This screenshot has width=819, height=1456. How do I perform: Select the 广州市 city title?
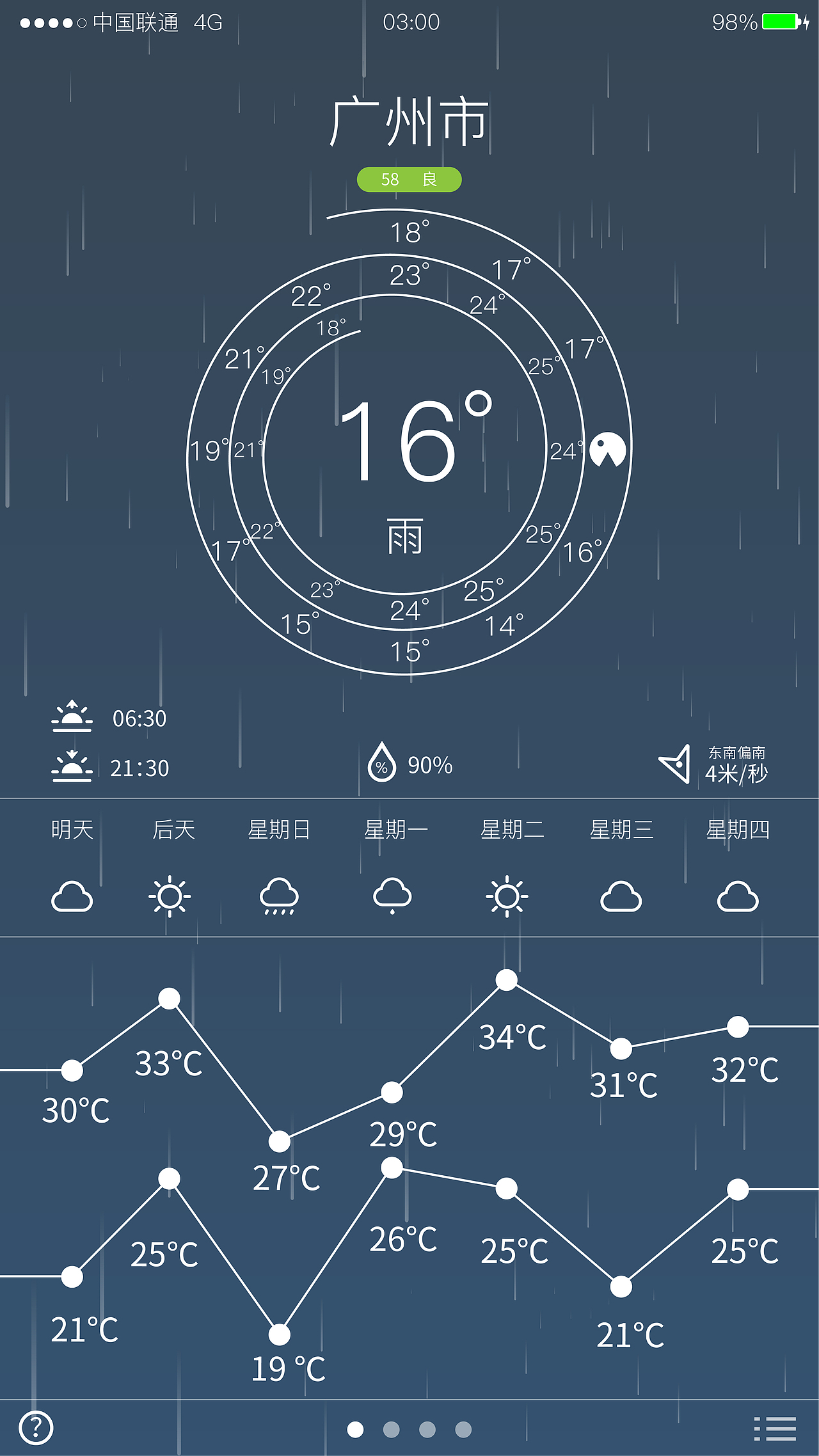(409, 122)
